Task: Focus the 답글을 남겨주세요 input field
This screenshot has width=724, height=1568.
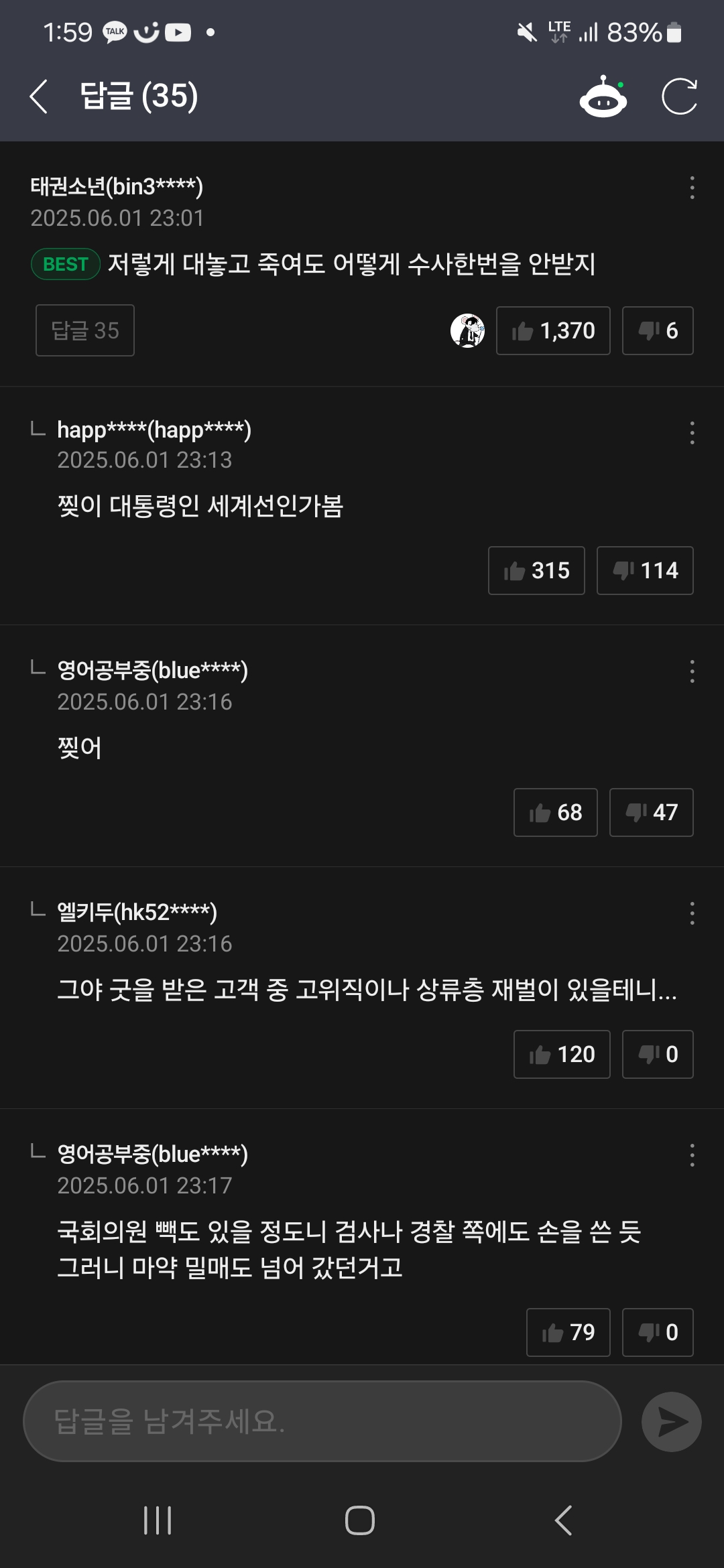Action: tap(322, 1421)
